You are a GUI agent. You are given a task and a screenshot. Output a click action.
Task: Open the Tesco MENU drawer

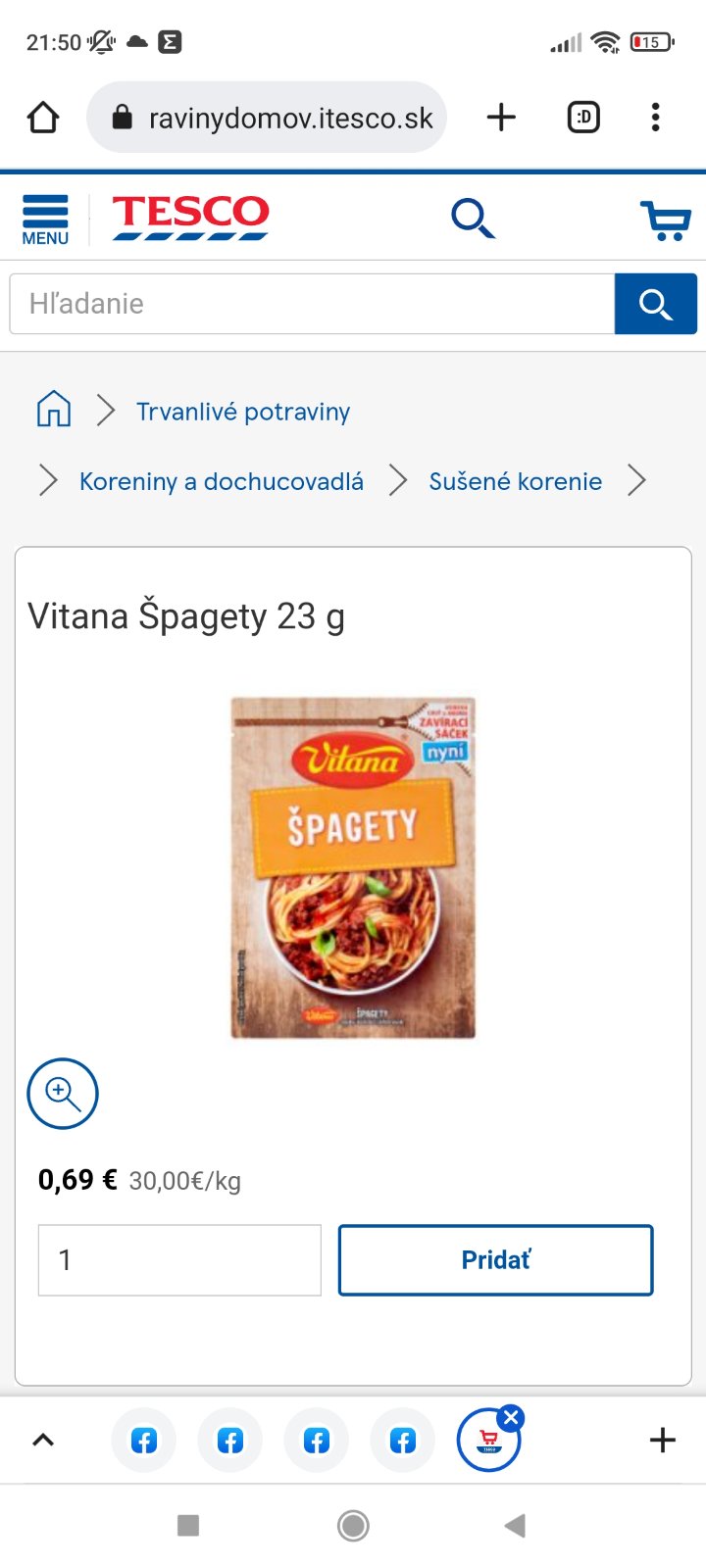pyautogui.click(x=45, y=220)
